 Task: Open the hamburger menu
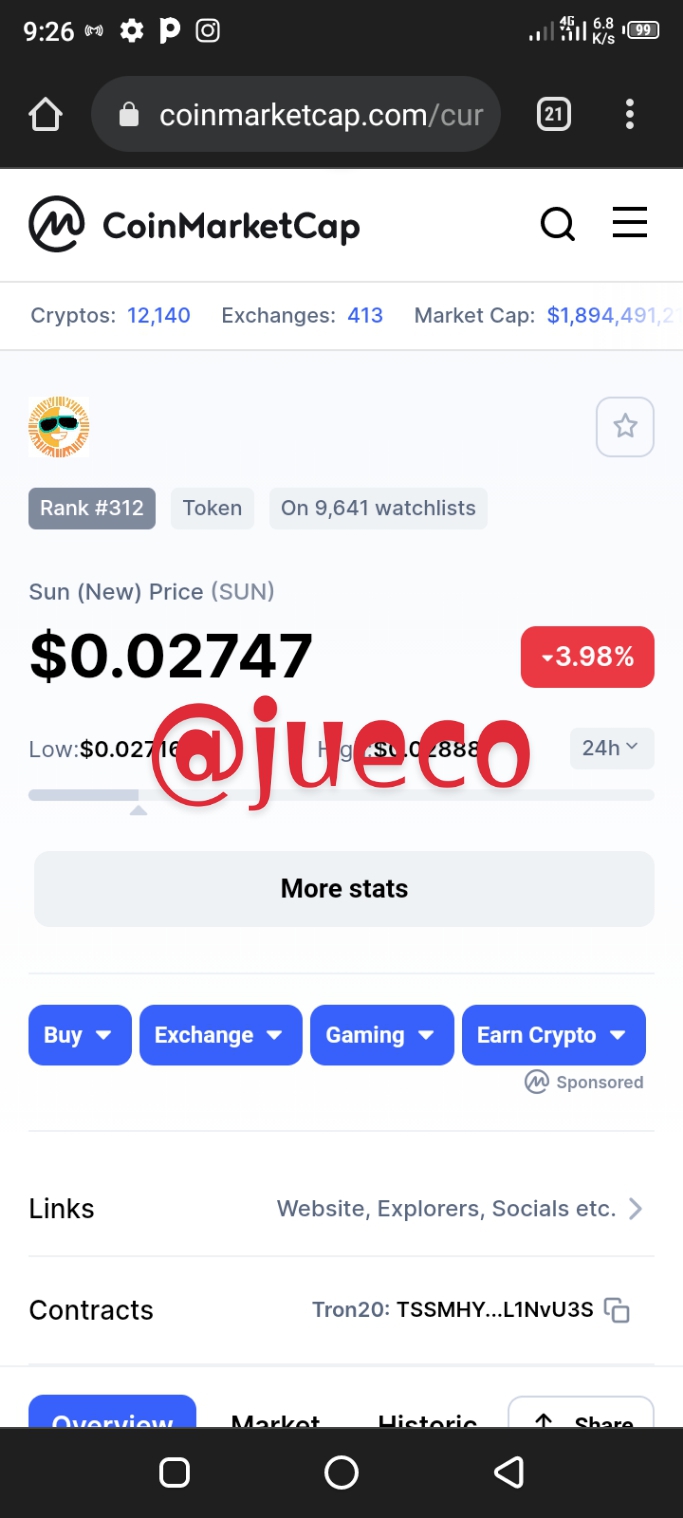[x=630, y=223]
